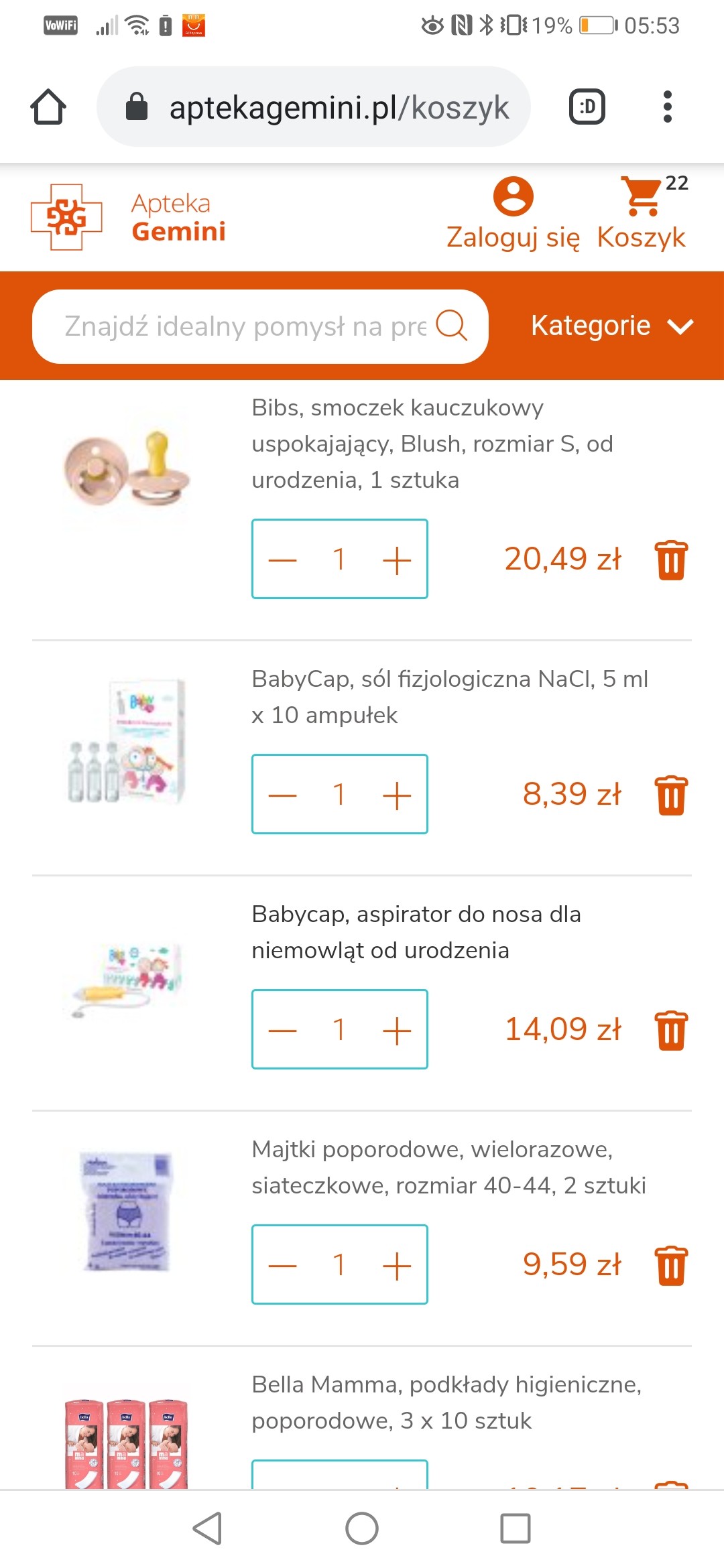Screen dimensions: 724x1568
Task: Decrease quantity of Majtki poporodowe
Action: pos(282,1266)
